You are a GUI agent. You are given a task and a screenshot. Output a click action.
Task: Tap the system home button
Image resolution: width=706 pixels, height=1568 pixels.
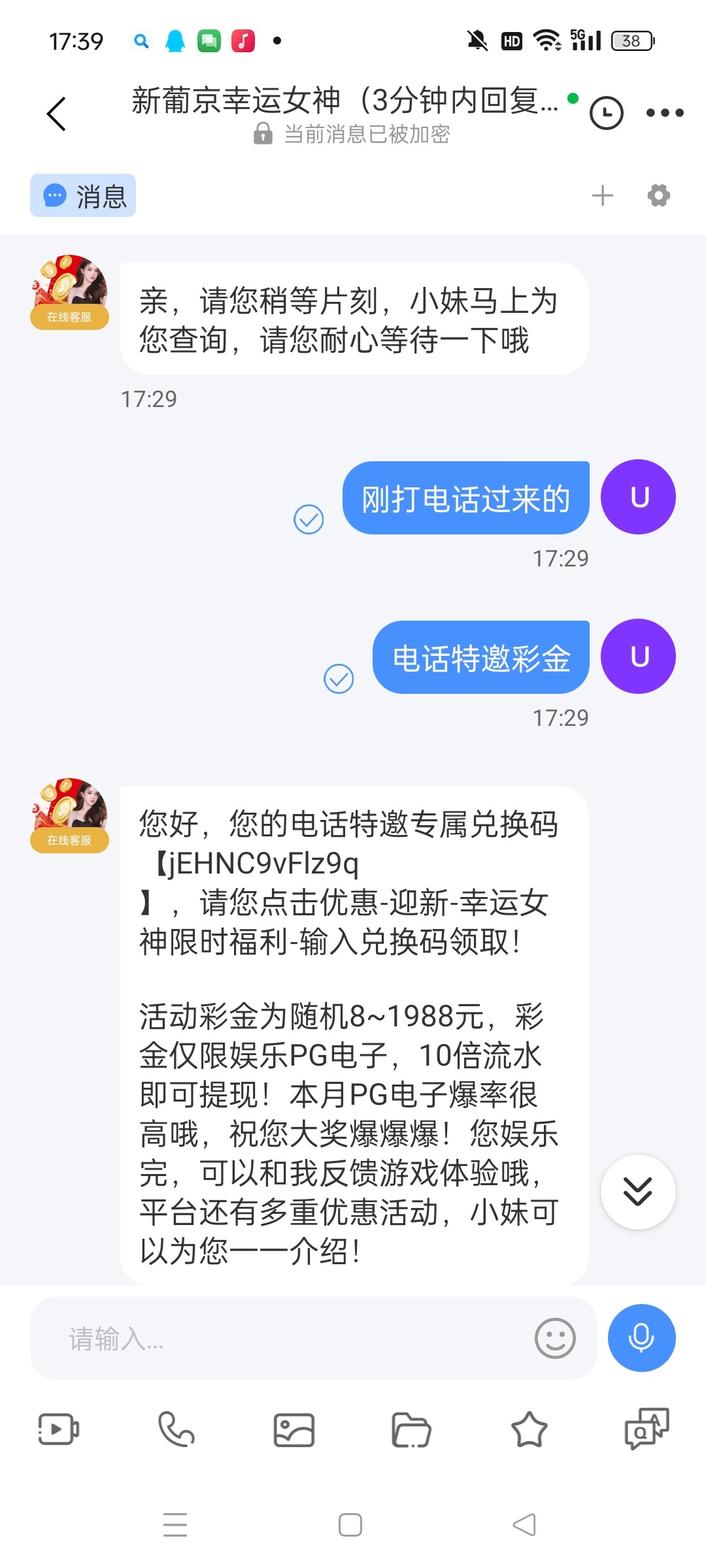[350, 1525]
